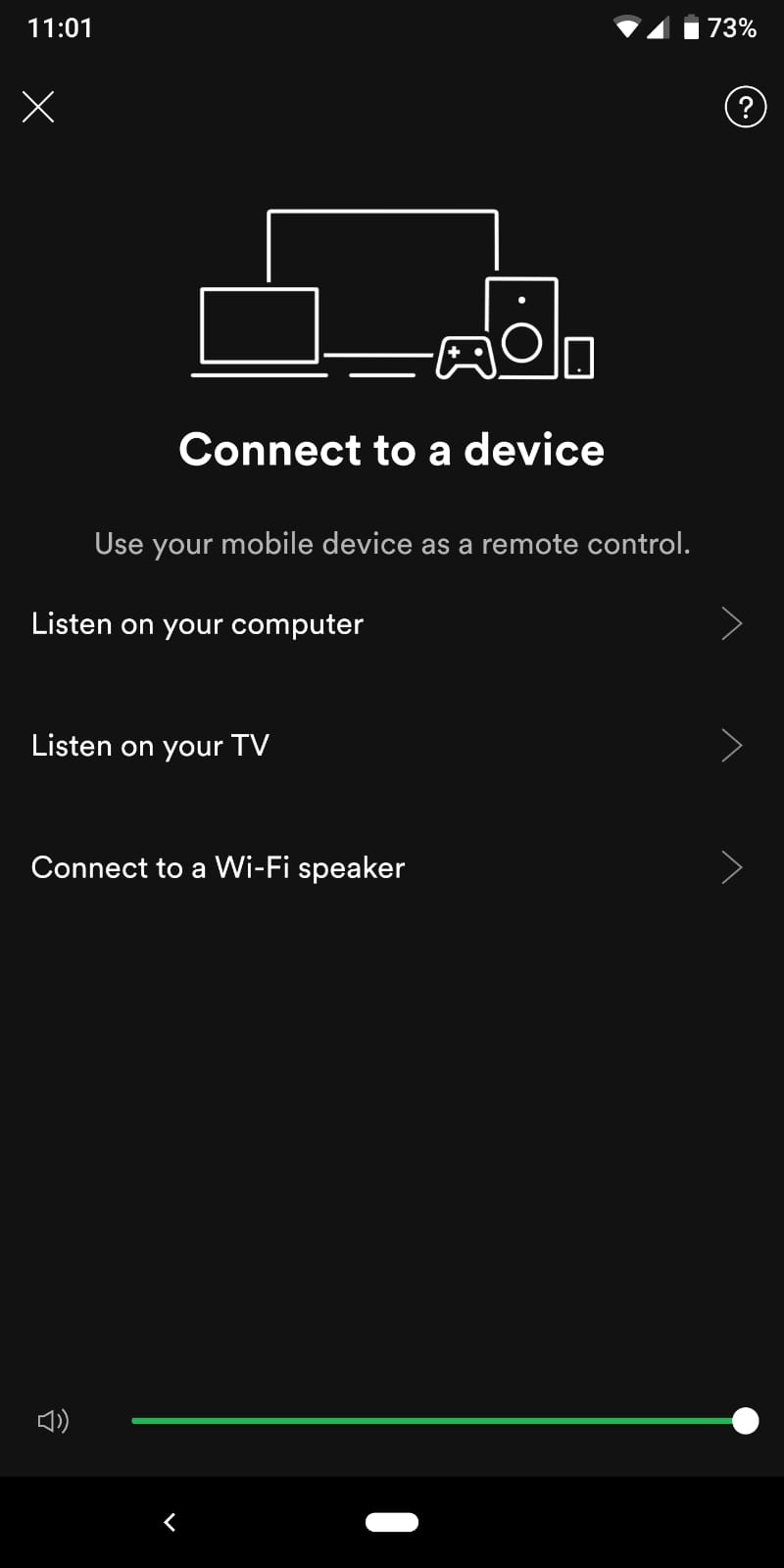Tap the home pill to go home
784x1568 pixels.
pyautogui.click(x=392, y=1522)
